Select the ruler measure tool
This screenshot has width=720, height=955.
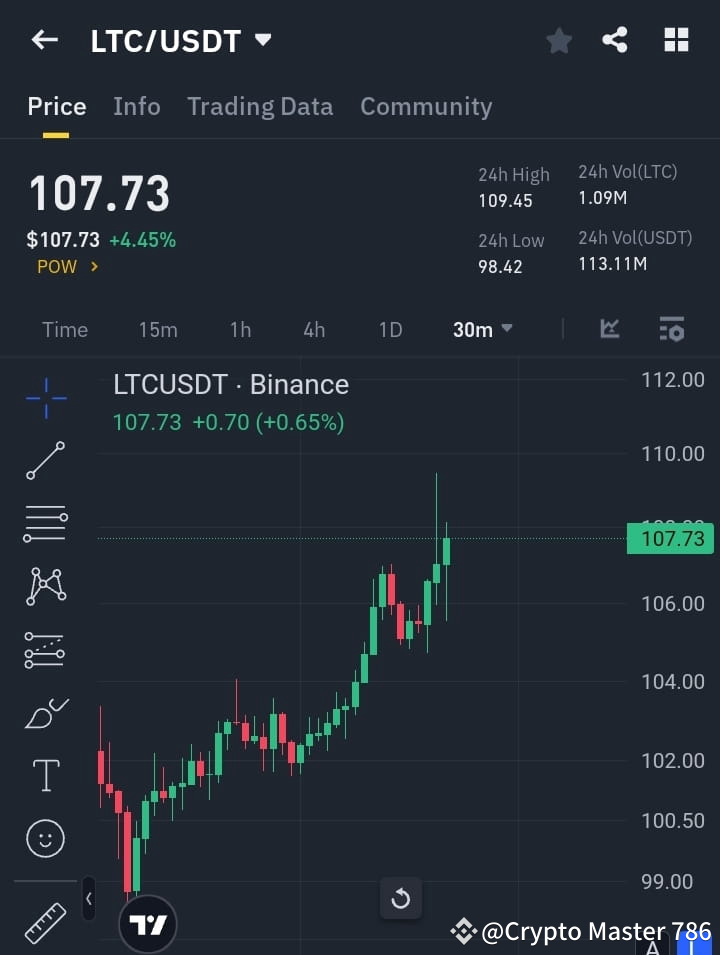click(45, 922)
